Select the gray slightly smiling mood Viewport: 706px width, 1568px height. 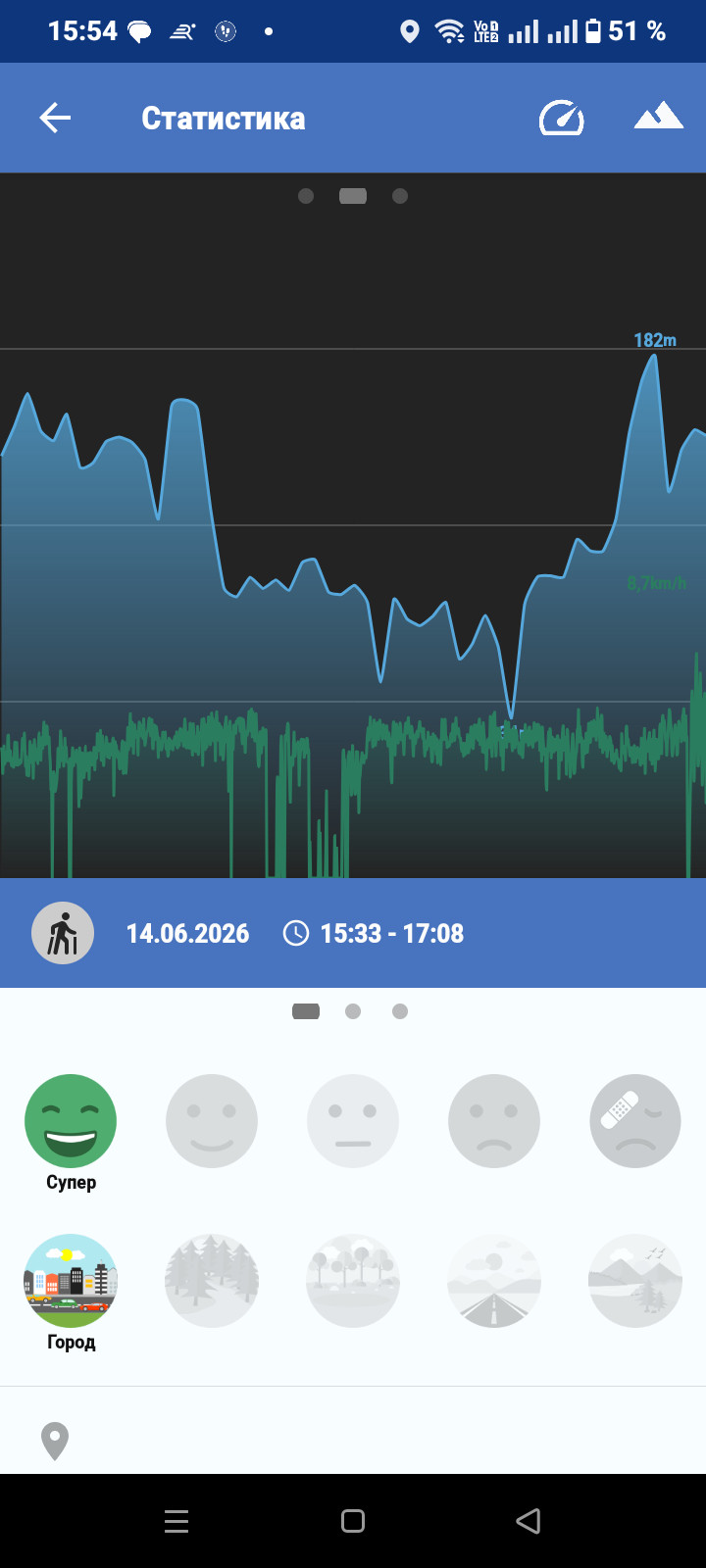(x=212, y=1121)
